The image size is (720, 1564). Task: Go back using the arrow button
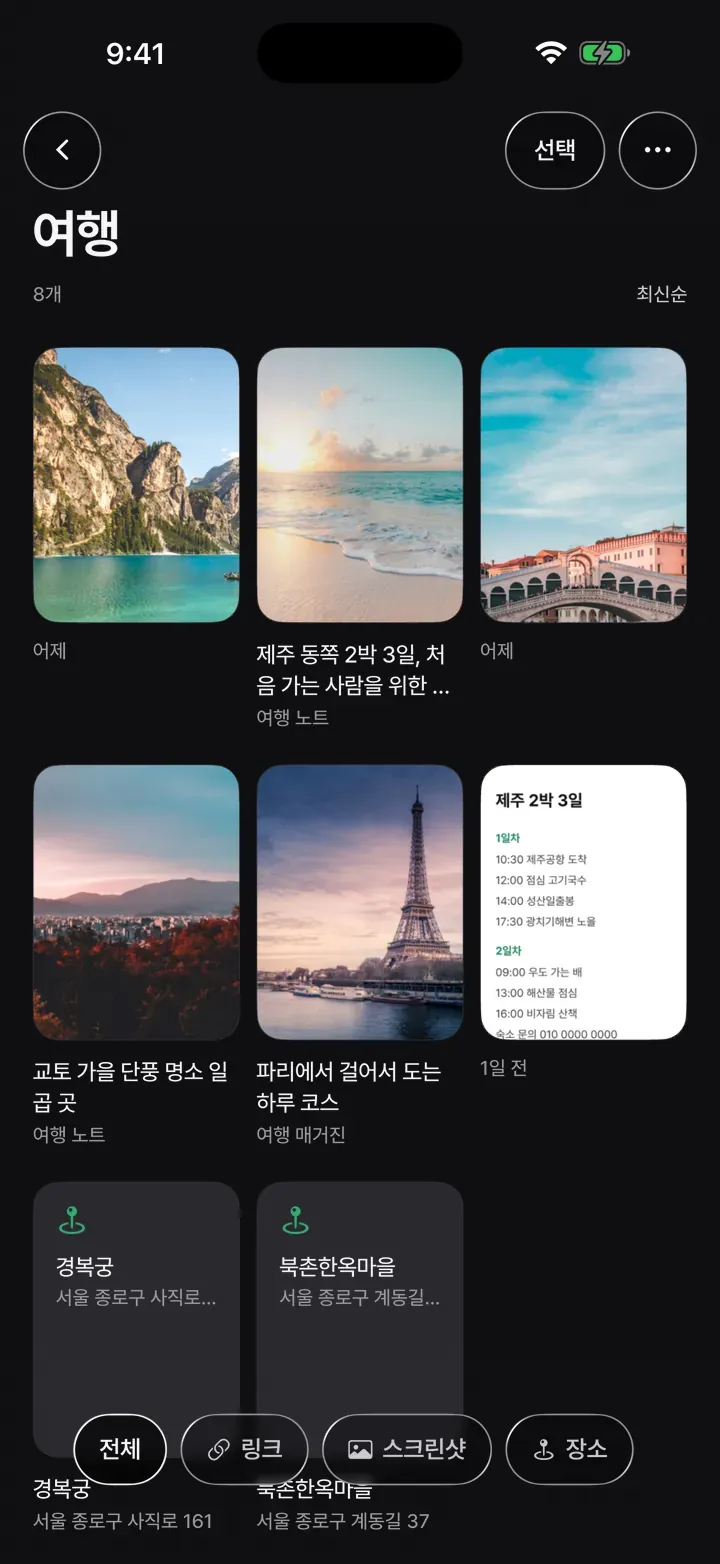click(62, 150)
